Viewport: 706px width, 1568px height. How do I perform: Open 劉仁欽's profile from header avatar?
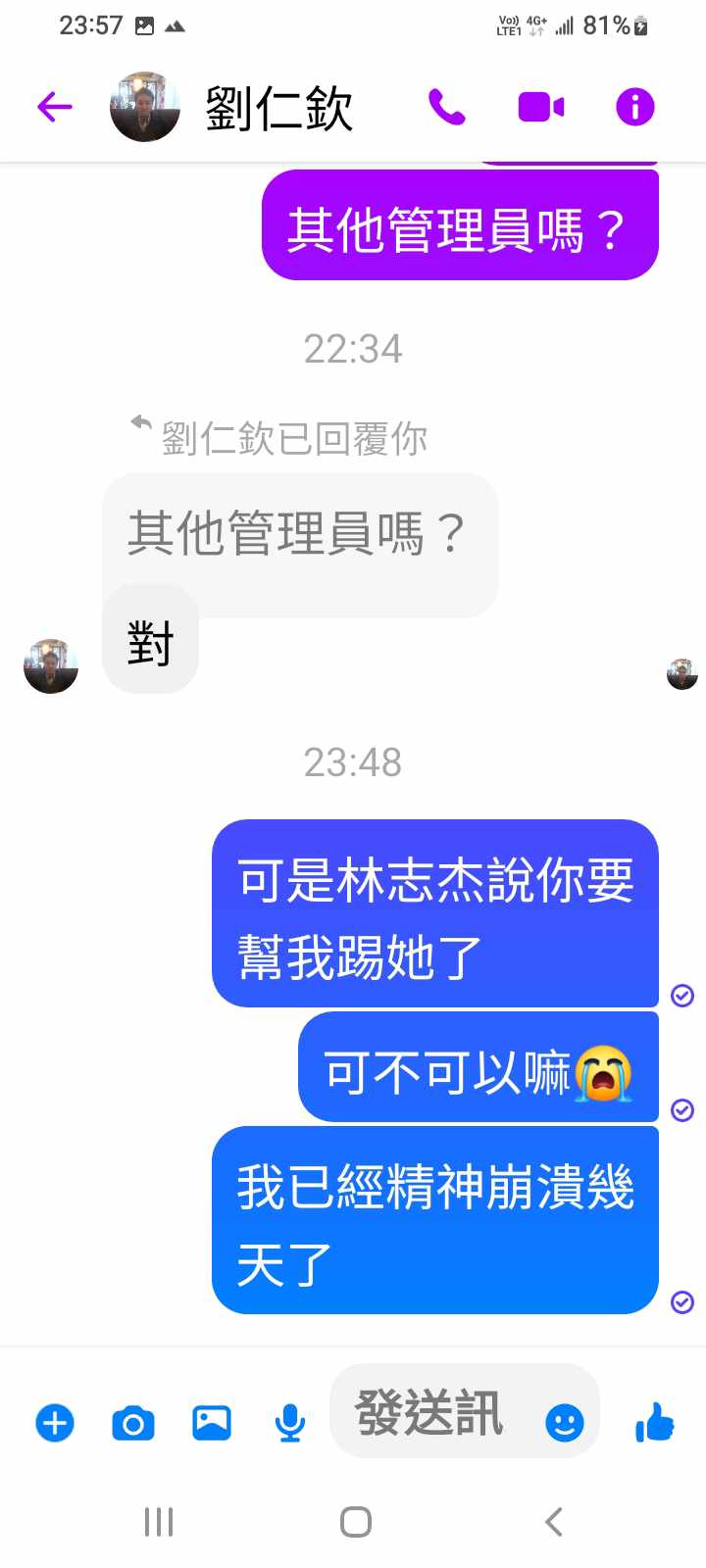[x=145, y=107]
